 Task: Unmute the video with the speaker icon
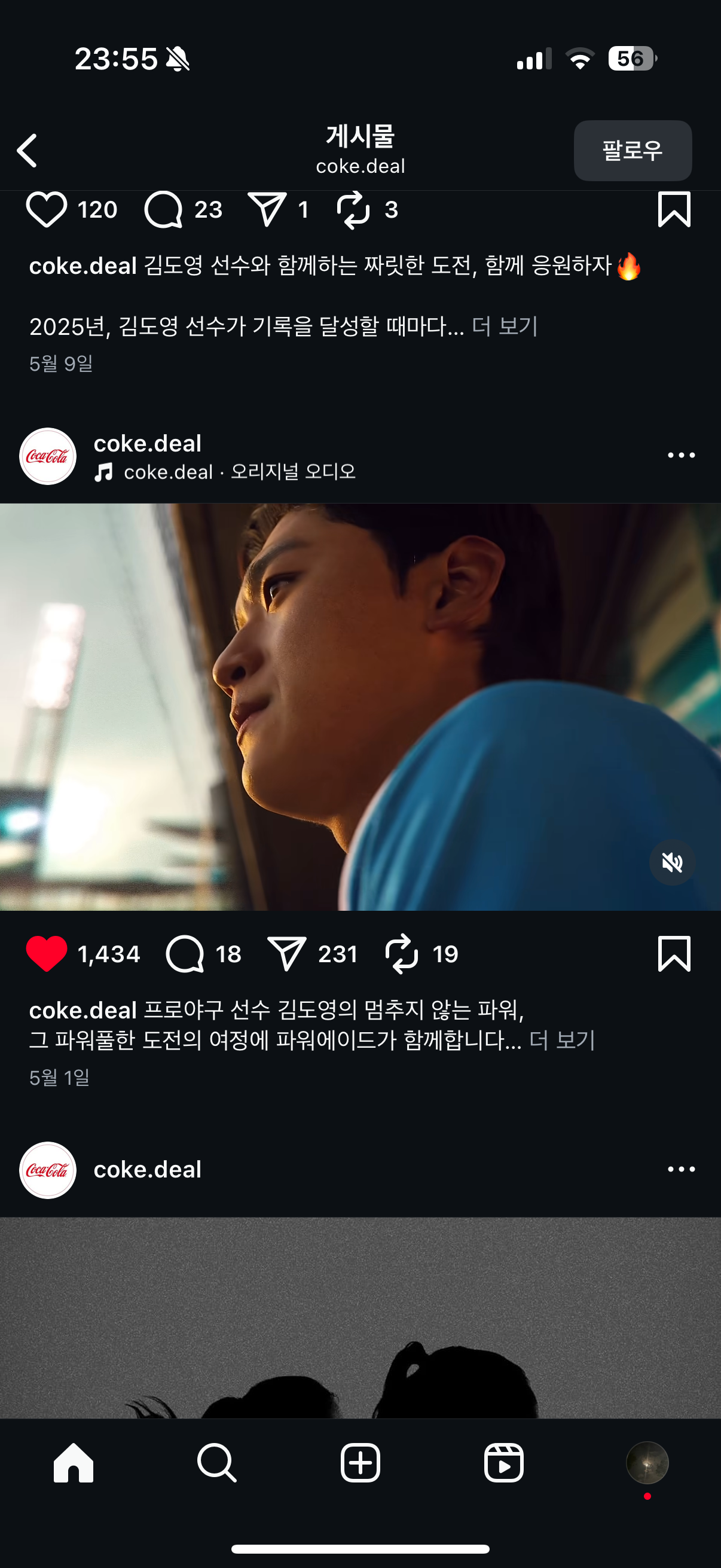672,862
